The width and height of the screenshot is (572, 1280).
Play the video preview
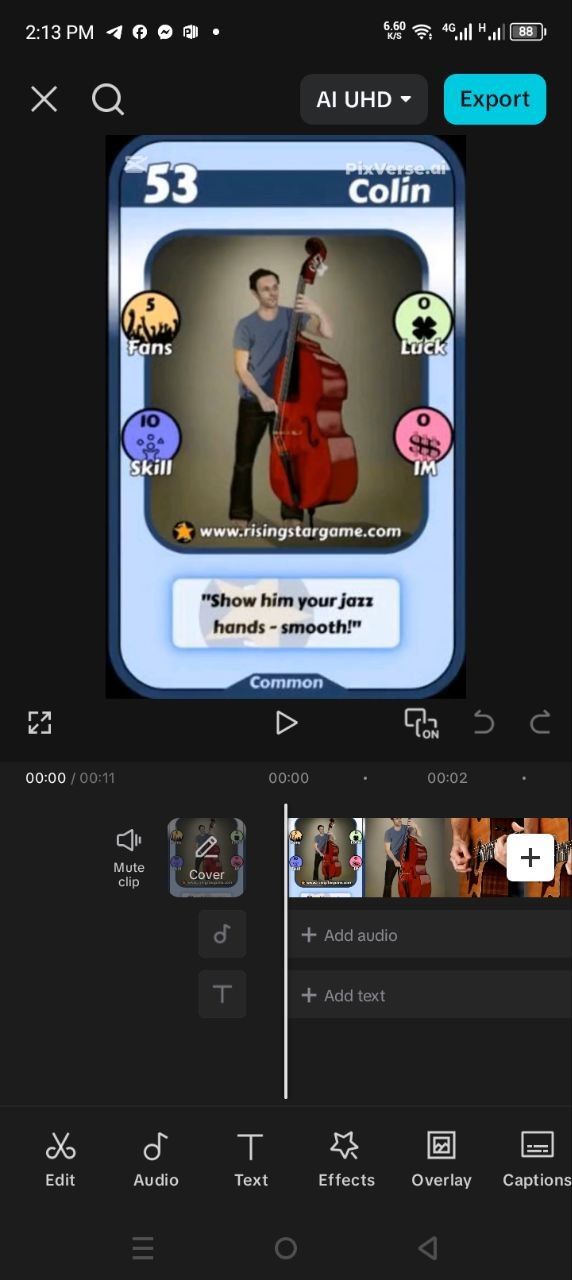tap(287, 723)
